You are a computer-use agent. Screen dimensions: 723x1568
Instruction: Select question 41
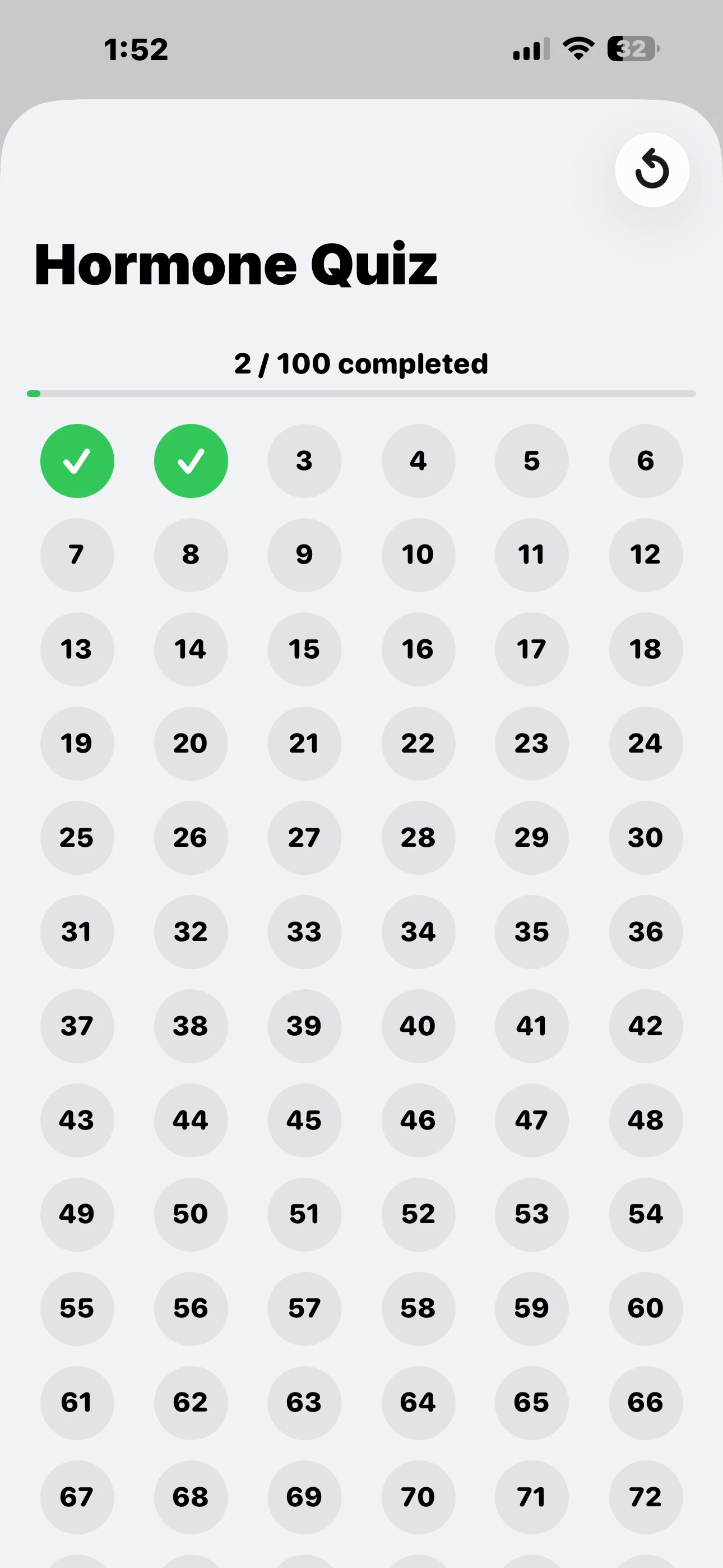click(x=532, y=1026)
